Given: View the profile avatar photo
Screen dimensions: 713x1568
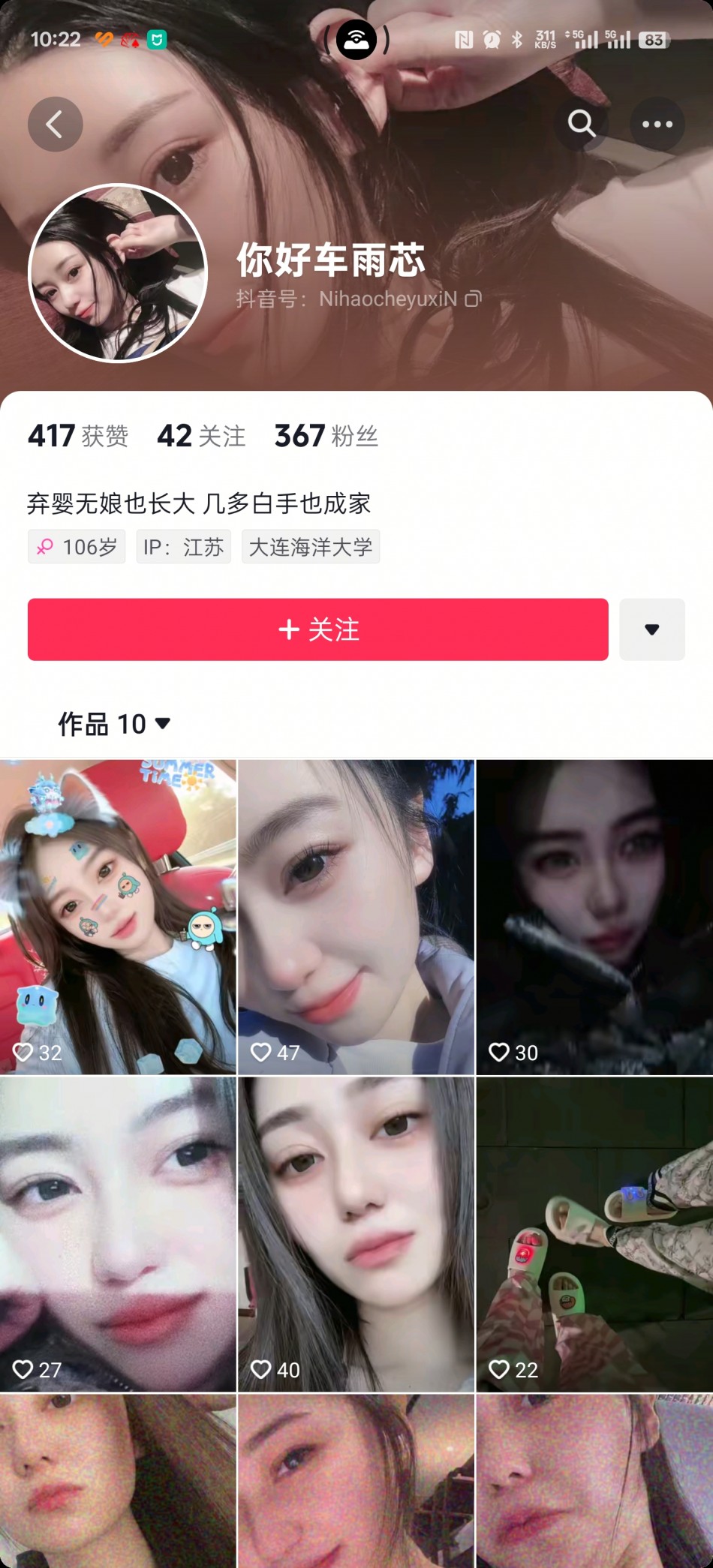Looking at the screenshot, I should (x=118, y=273).
